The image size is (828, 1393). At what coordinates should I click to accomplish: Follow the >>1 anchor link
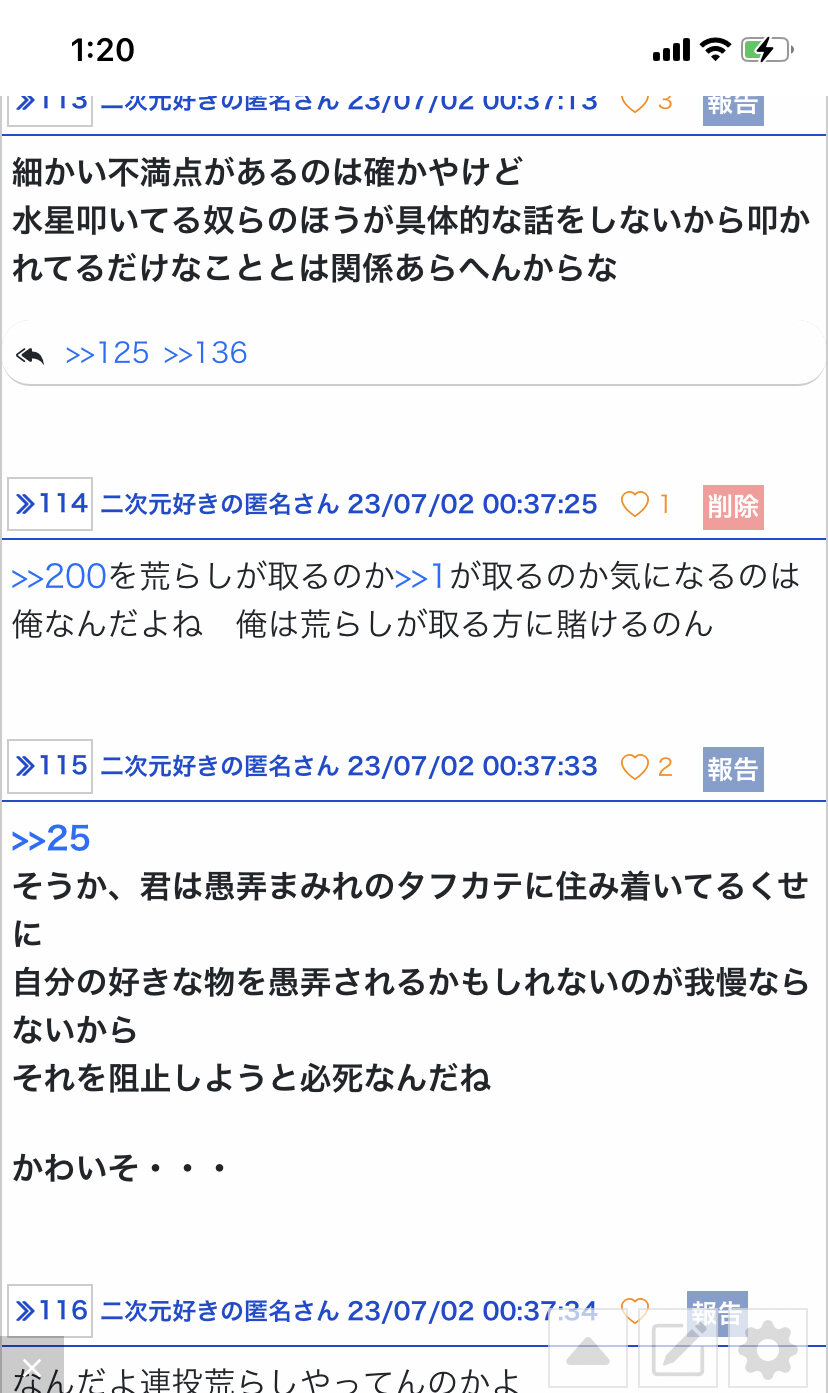click(x=420, y=576)
